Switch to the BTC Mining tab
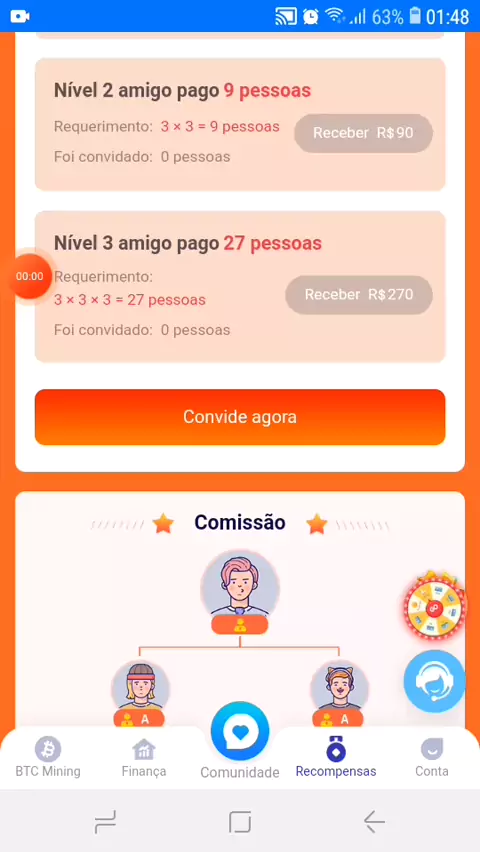 coord(48,757)
